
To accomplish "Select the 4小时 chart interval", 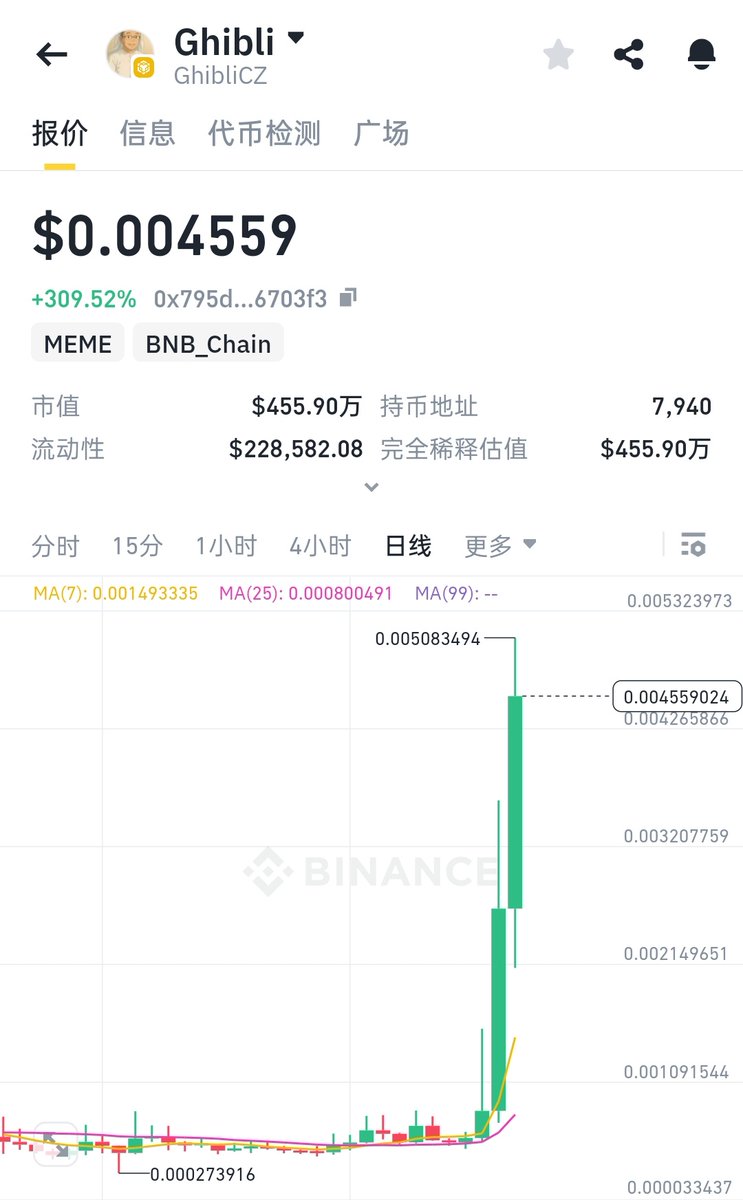I will coord(320,546).
